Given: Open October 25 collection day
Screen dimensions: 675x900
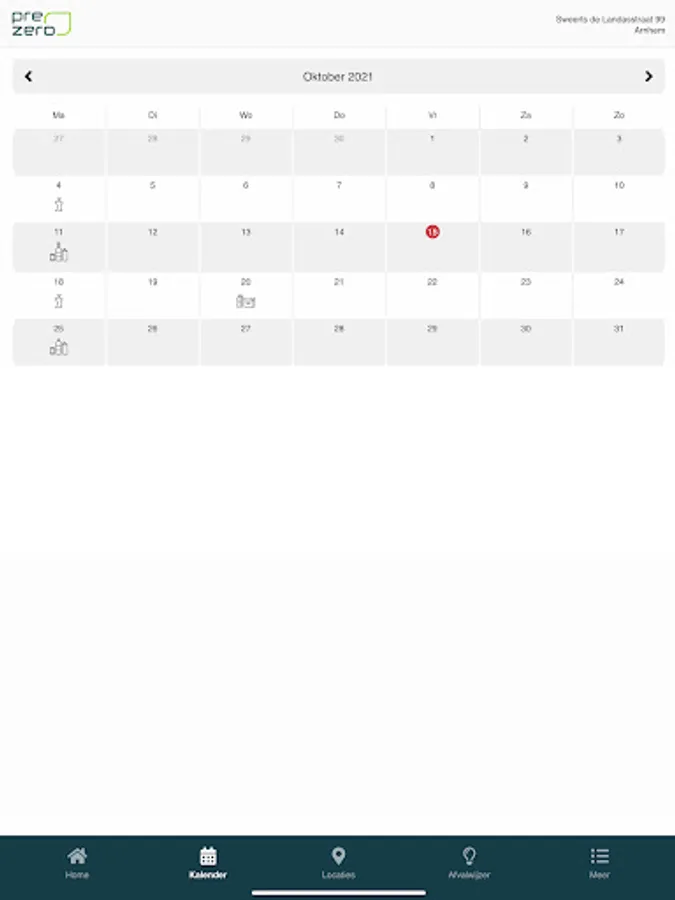Looking at the screenshot, I should click(x=59, y=343).
